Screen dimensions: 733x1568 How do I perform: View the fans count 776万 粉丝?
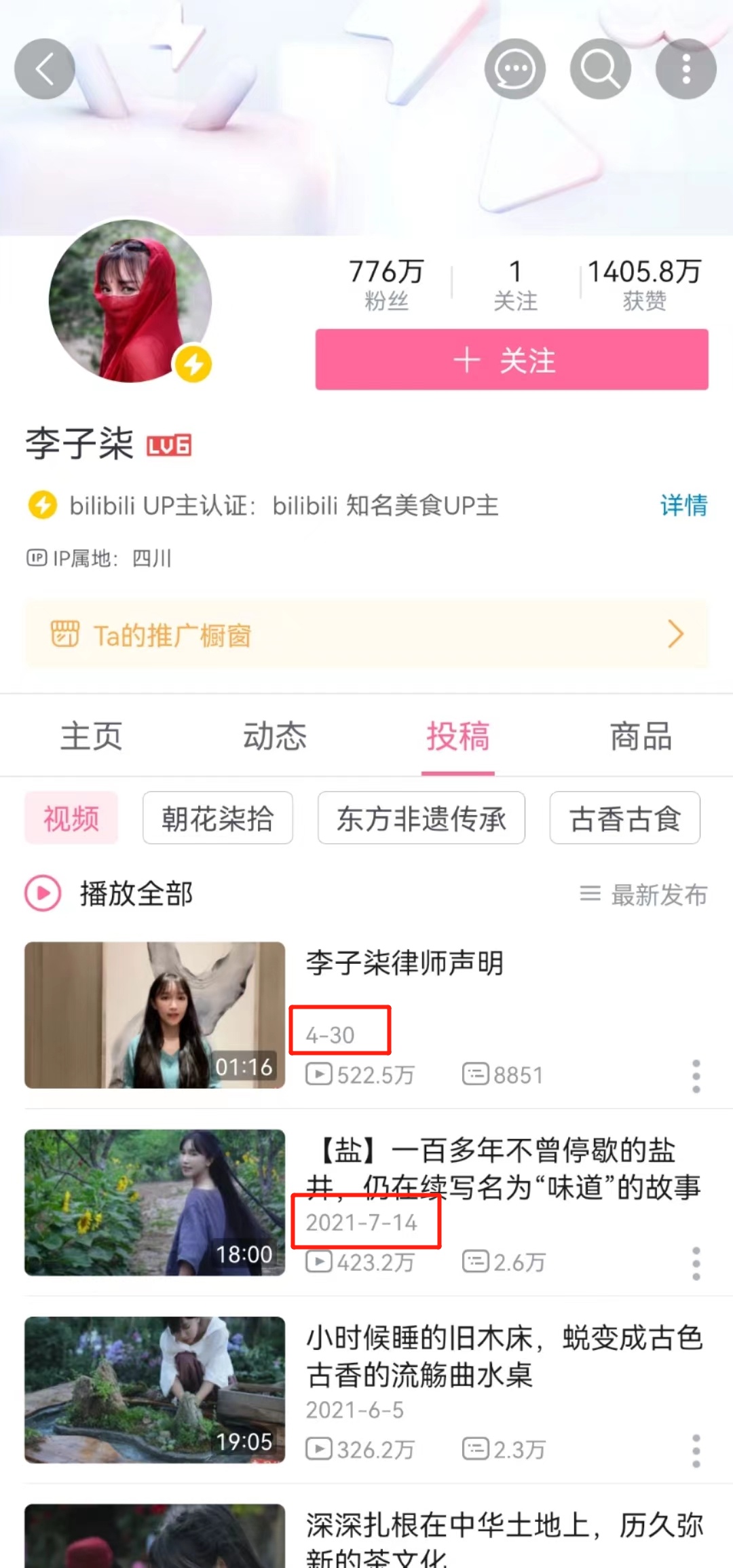pos(386,284)
